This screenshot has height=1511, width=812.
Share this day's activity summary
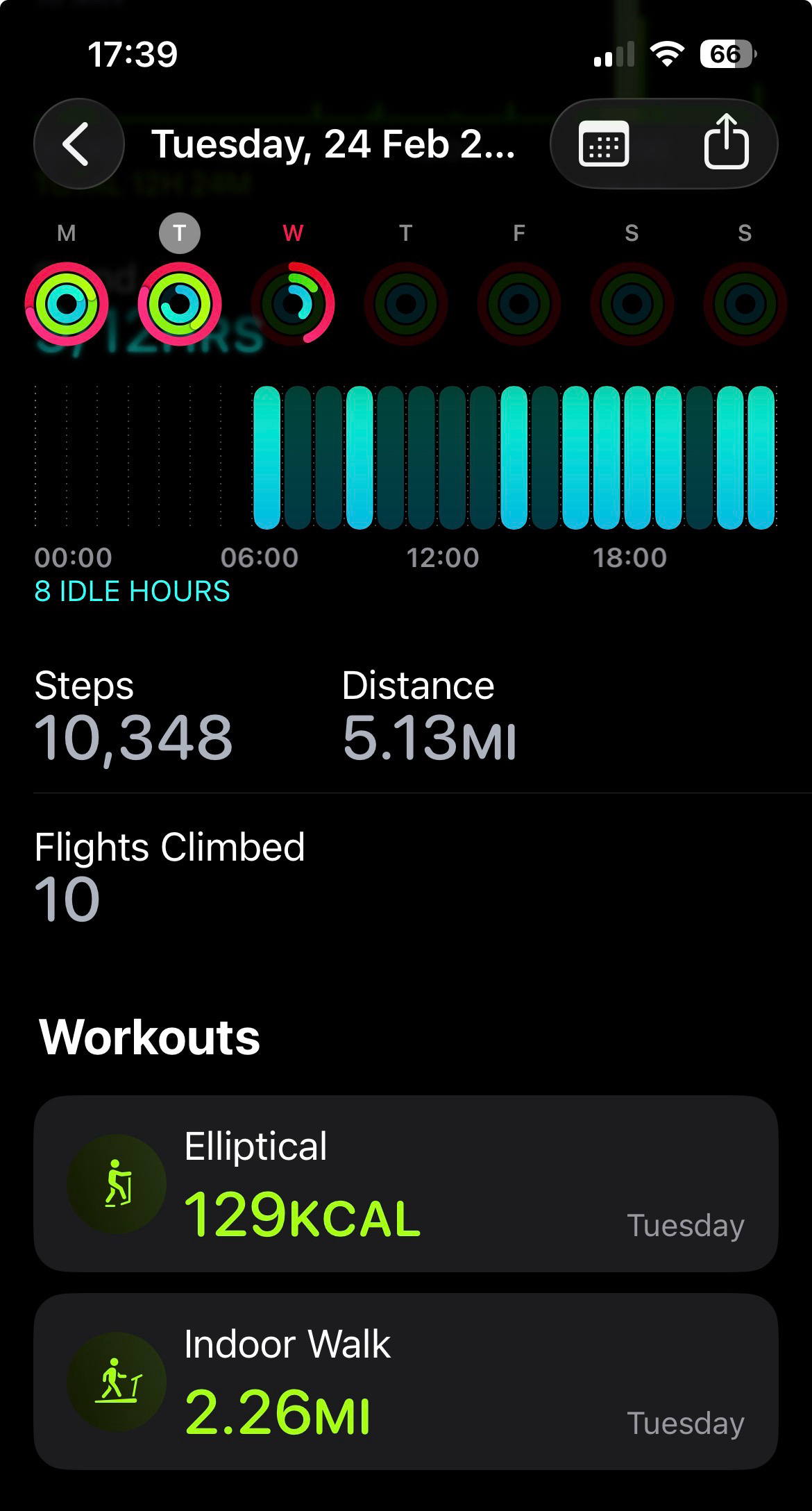tap(726, 142)
